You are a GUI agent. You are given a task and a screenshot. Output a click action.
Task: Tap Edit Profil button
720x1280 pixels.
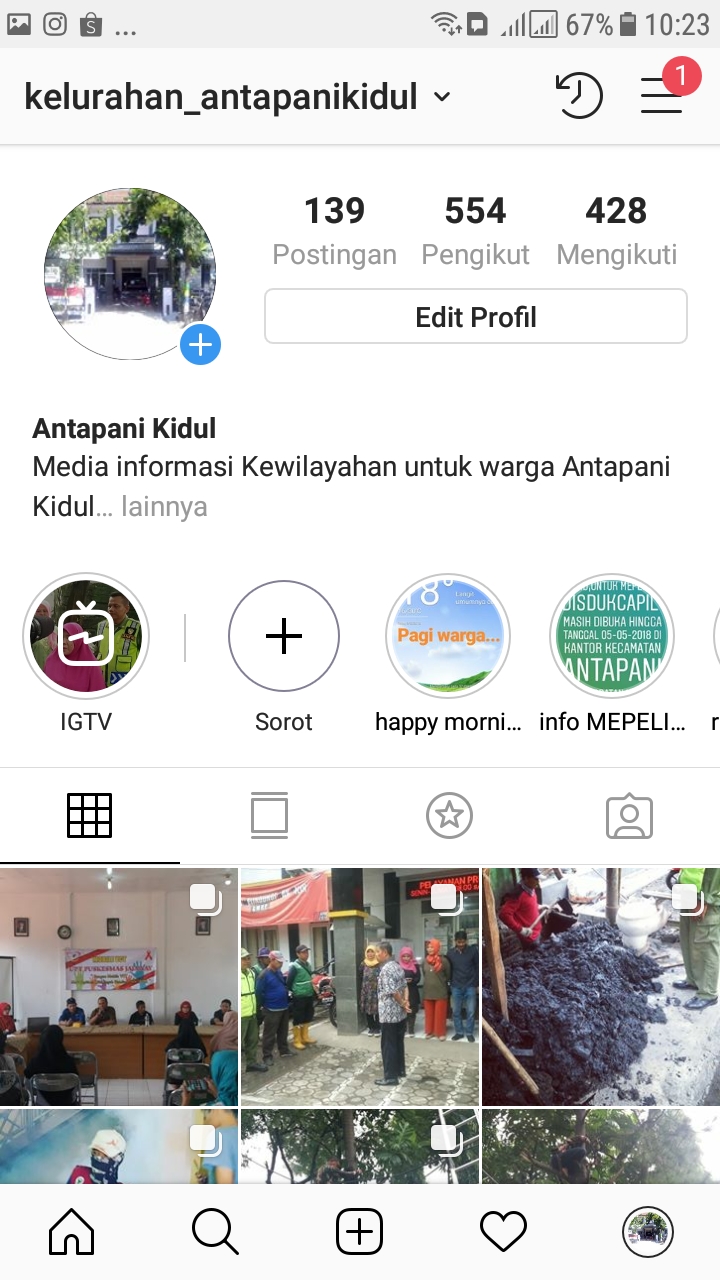tap(475, 317)
